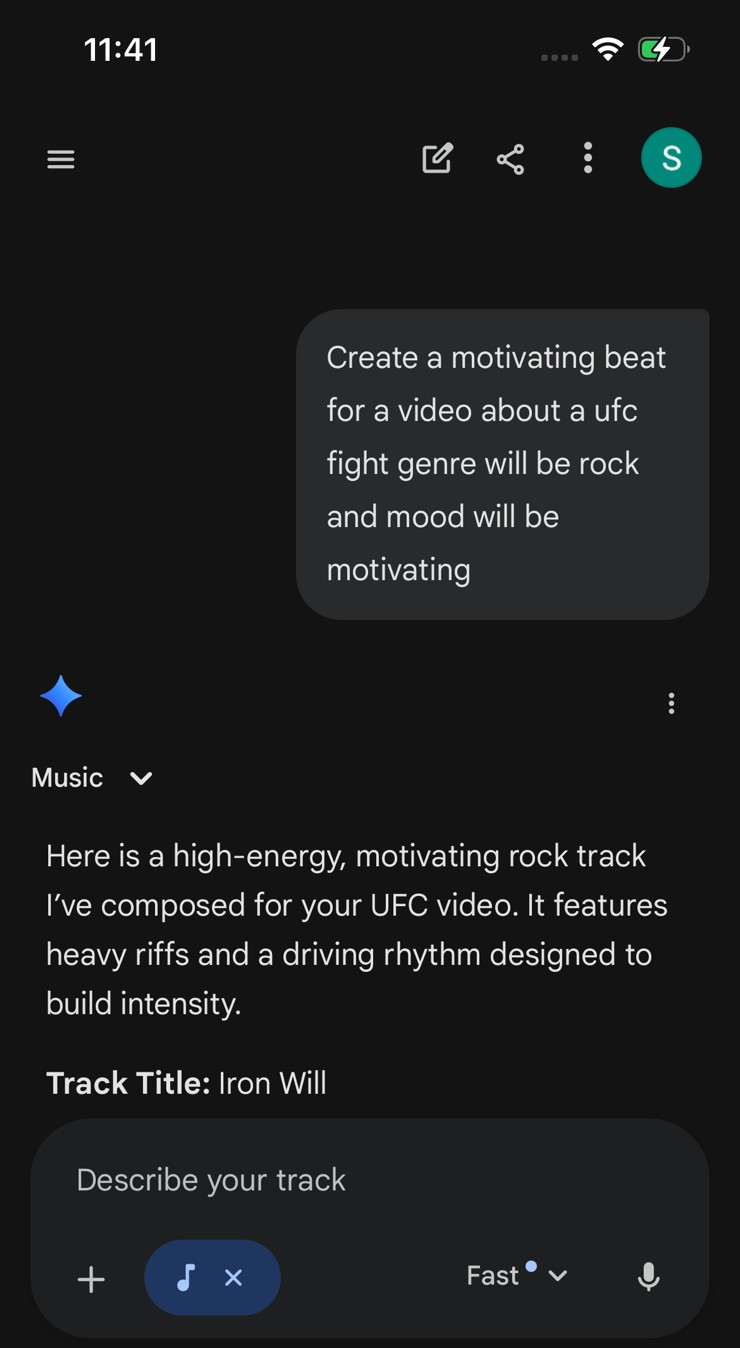Collapse the chevron next to Music
Viewport: 740px width, 1348px height.
tap(140, 778)
